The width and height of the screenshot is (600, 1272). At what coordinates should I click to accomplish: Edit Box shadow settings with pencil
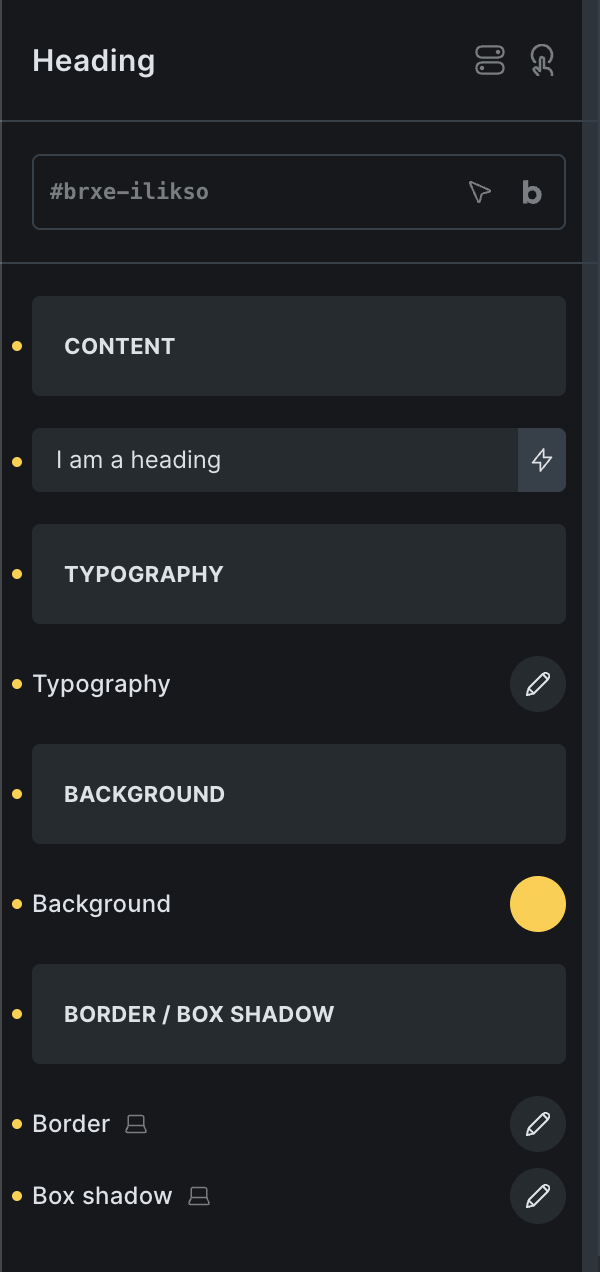pos(538,1196)
